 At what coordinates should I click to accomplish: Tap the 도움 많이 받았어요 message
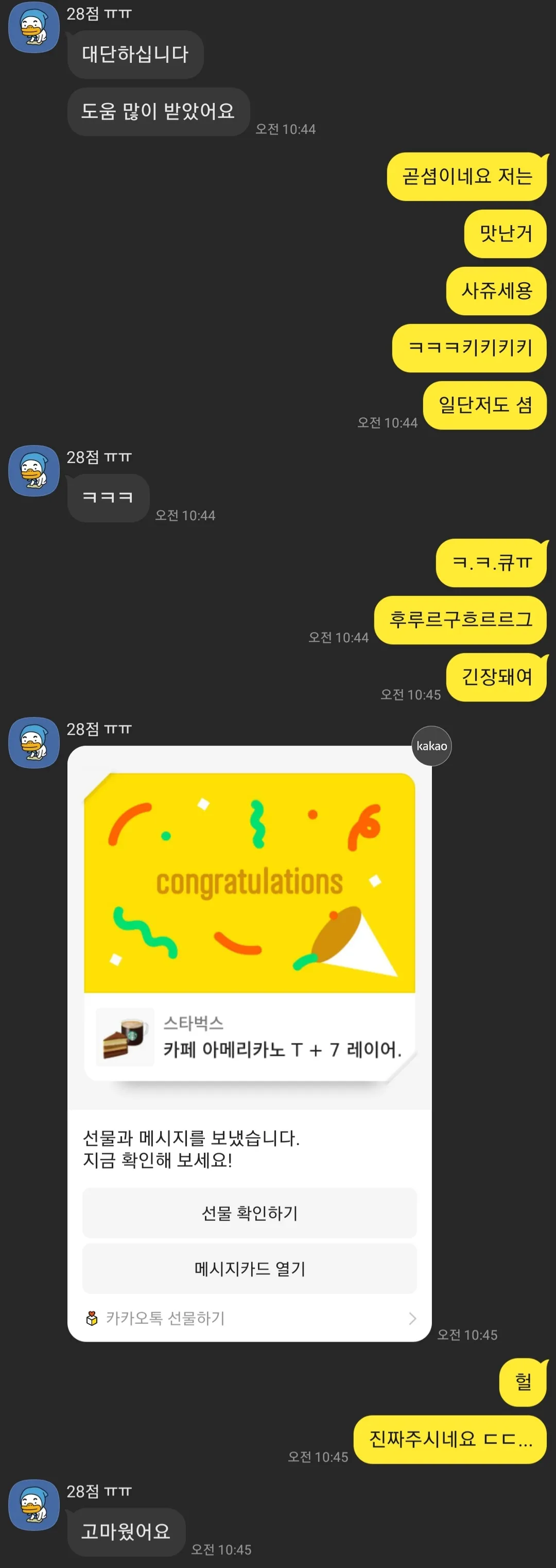(x=158, y=111)
